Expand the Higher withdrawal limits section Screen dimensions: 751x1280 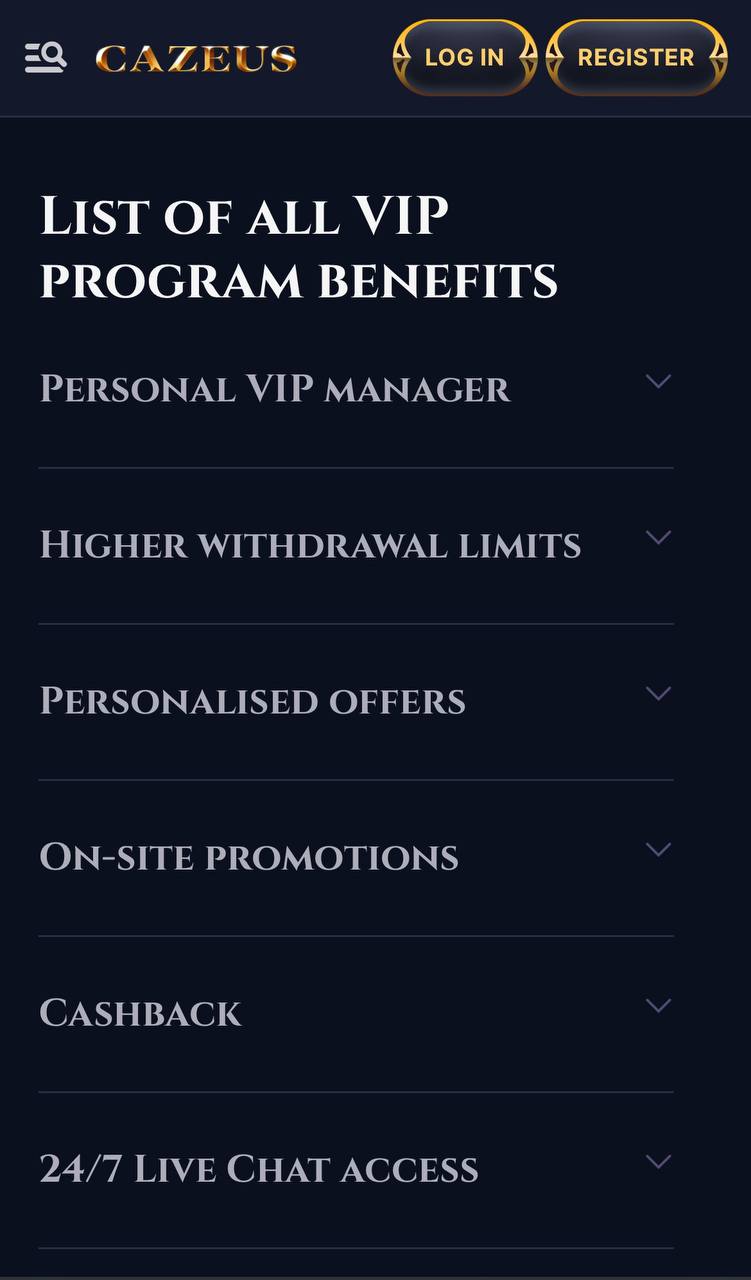coord(659,537)
